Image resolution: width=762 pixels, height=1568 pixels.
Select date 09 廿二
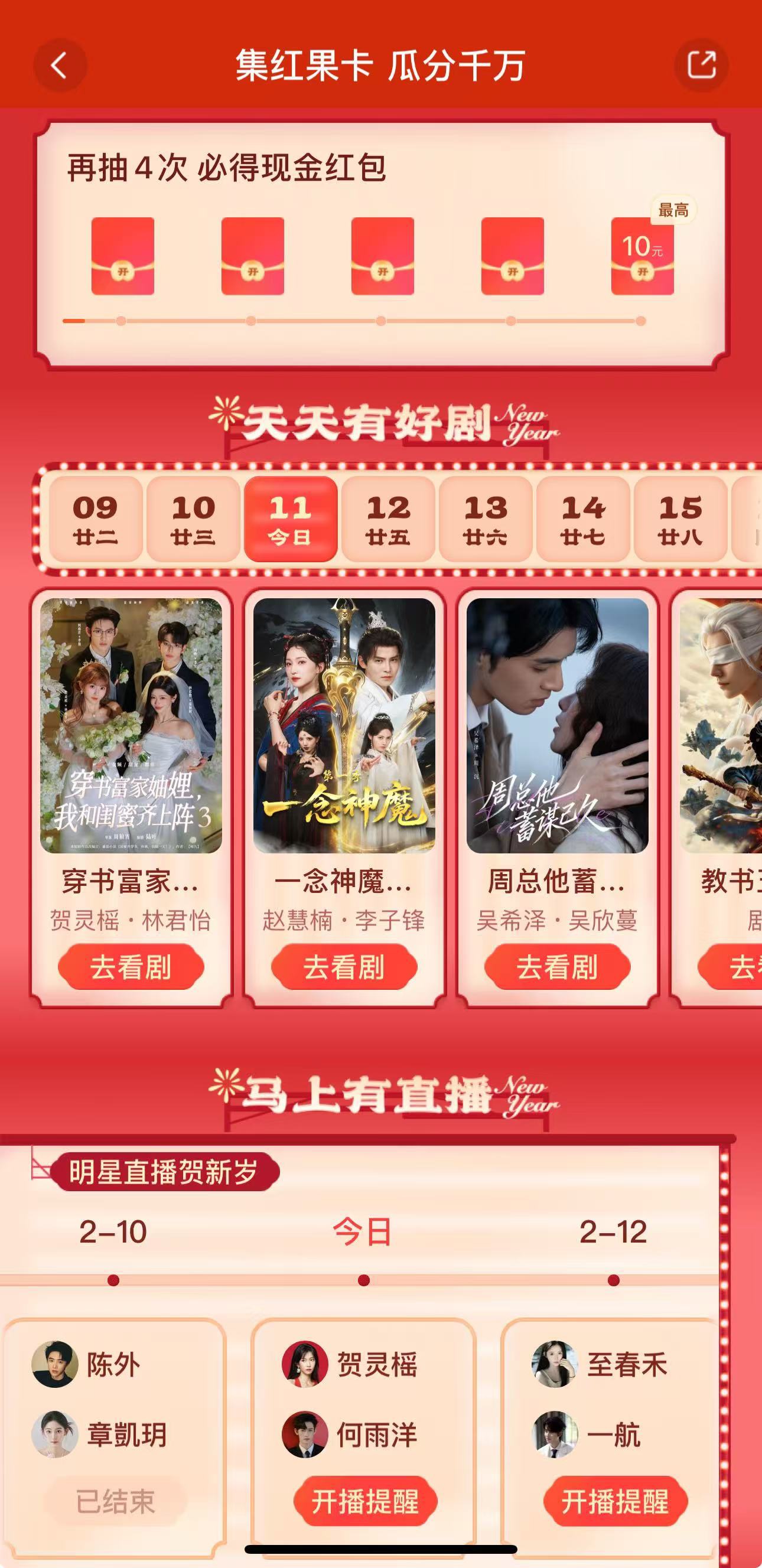click(96, 519)
